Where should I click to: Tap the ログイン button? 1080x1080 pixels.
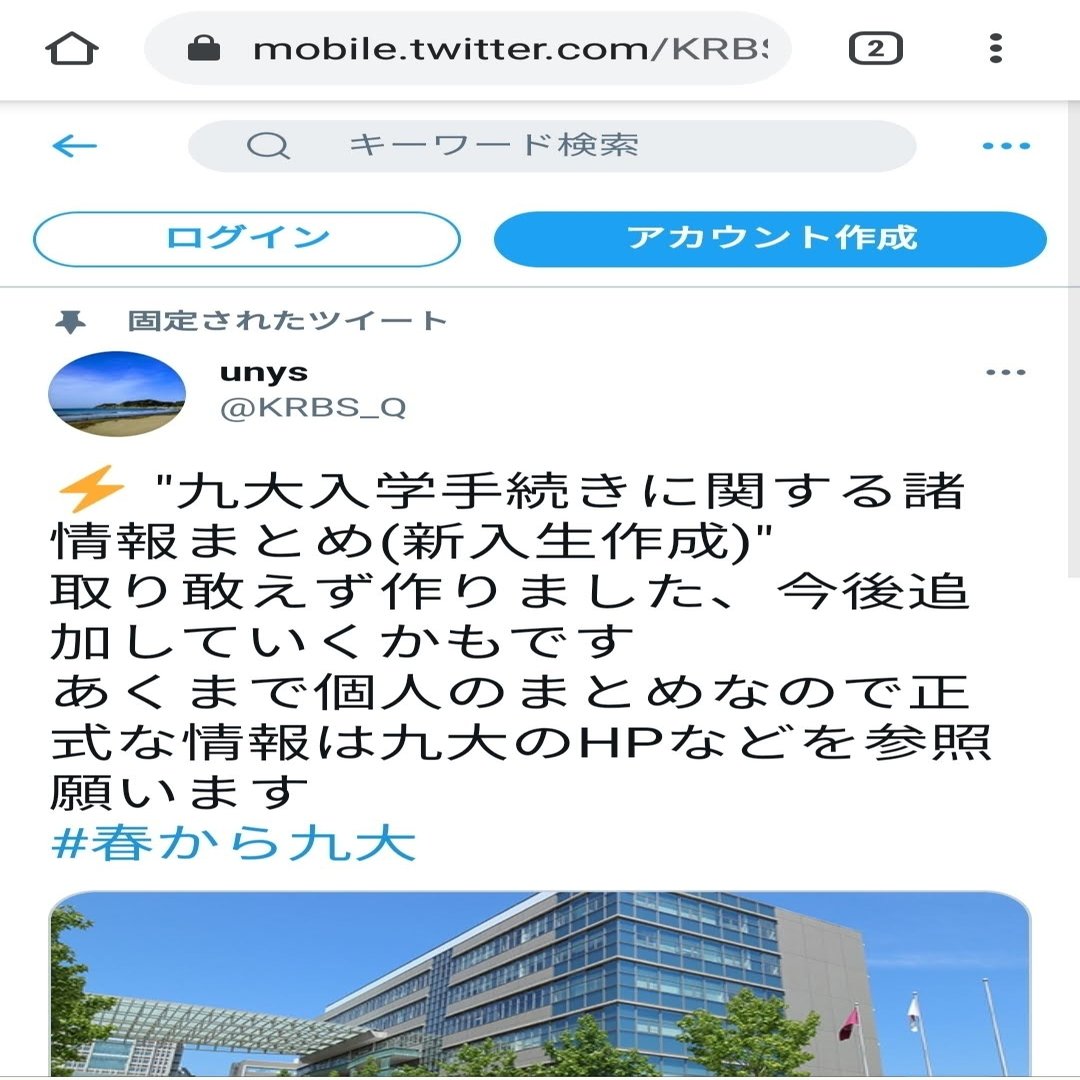[x=247, y=239]
